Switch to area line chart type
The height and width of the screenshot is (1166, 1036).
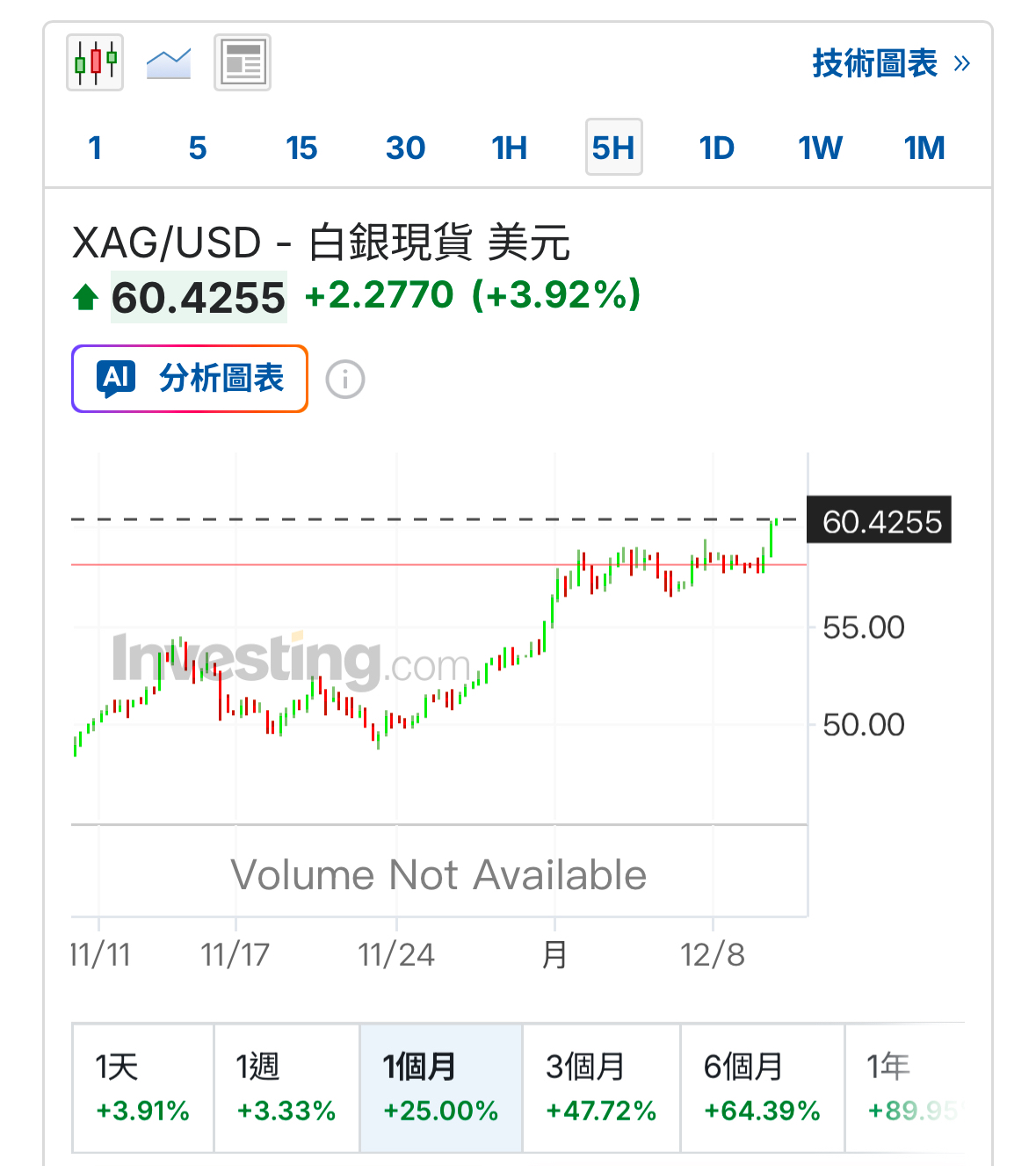(x=169, y=63)
